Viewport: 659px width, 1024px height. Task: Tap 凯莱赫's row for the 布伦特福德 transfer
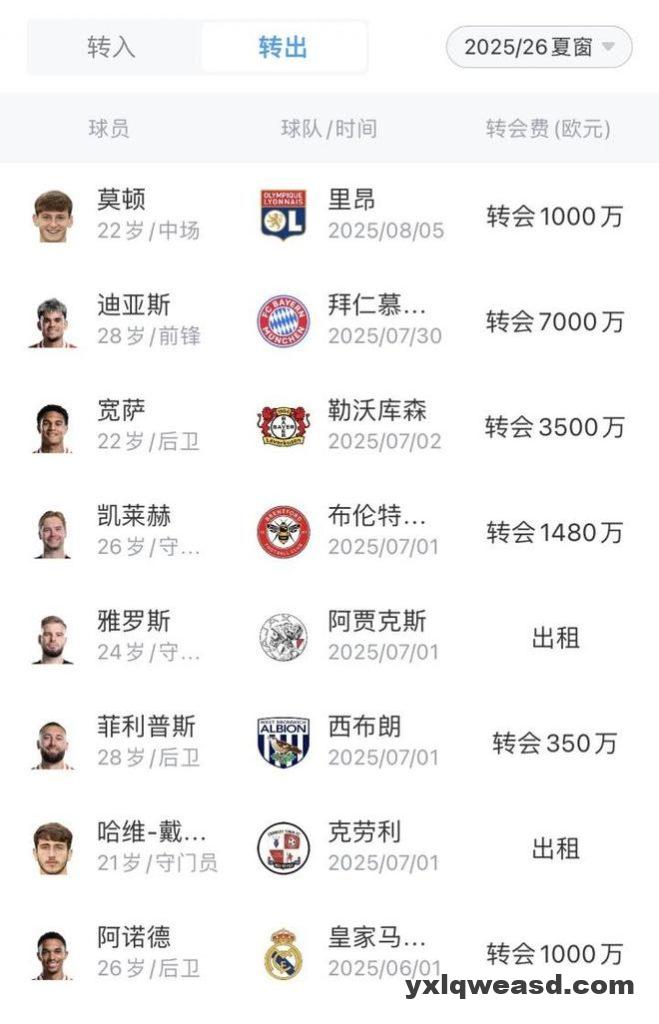pyautogui.click(x=329, y=532)
